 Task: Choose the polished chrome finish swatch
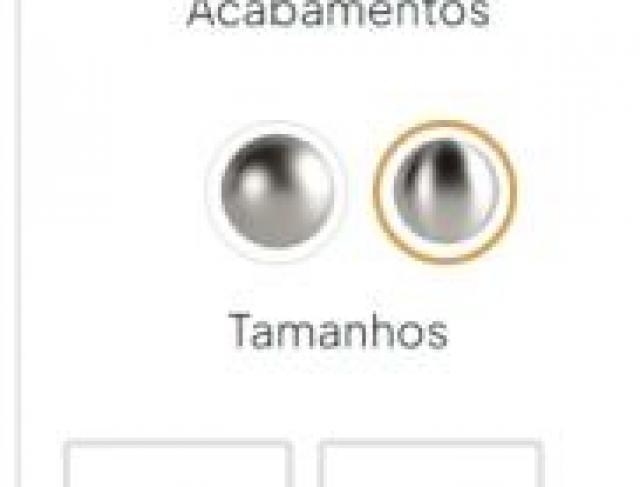pos(445,191)
